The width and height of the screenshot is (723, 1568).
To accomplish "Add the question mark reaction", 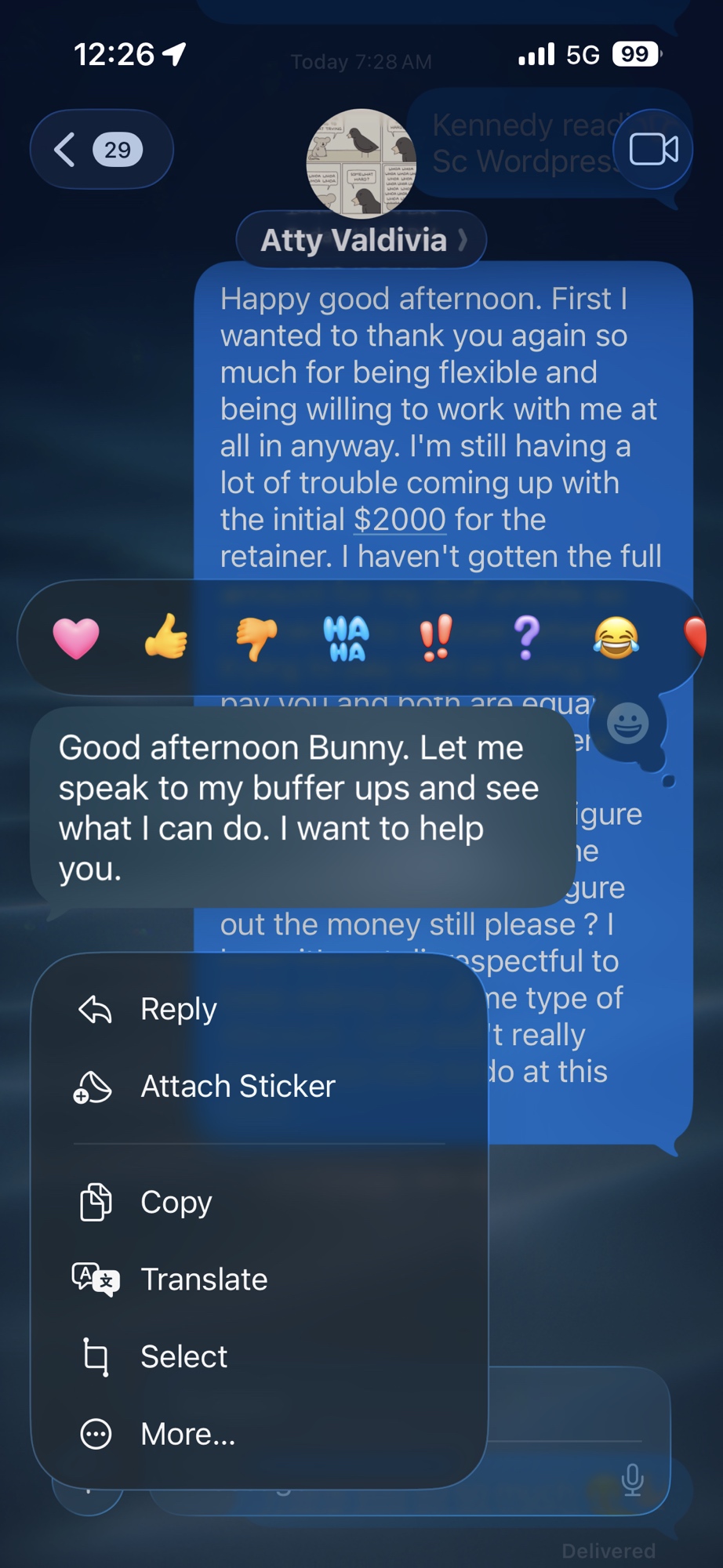I will [x=526, y=637].
